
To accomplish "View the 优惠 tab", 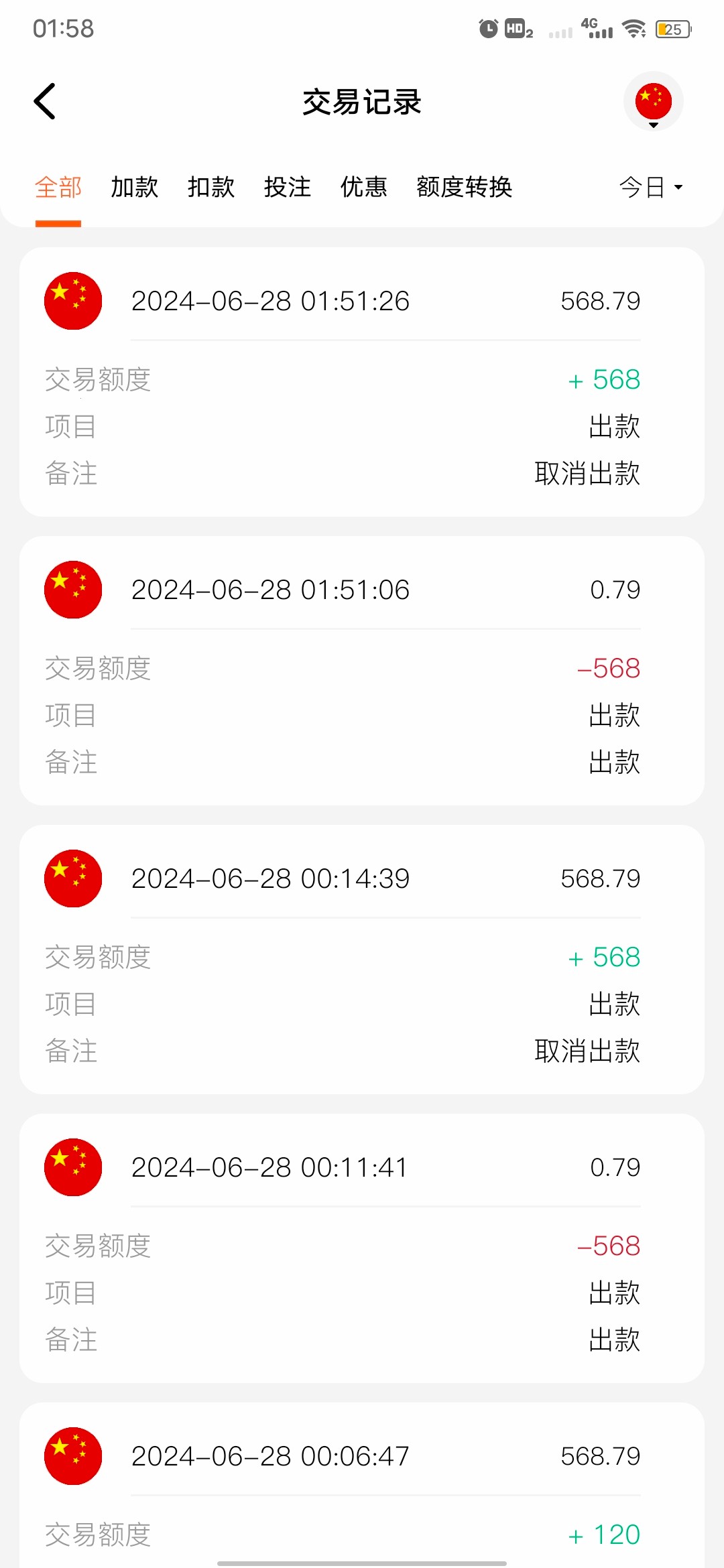I will click(364, 187).
